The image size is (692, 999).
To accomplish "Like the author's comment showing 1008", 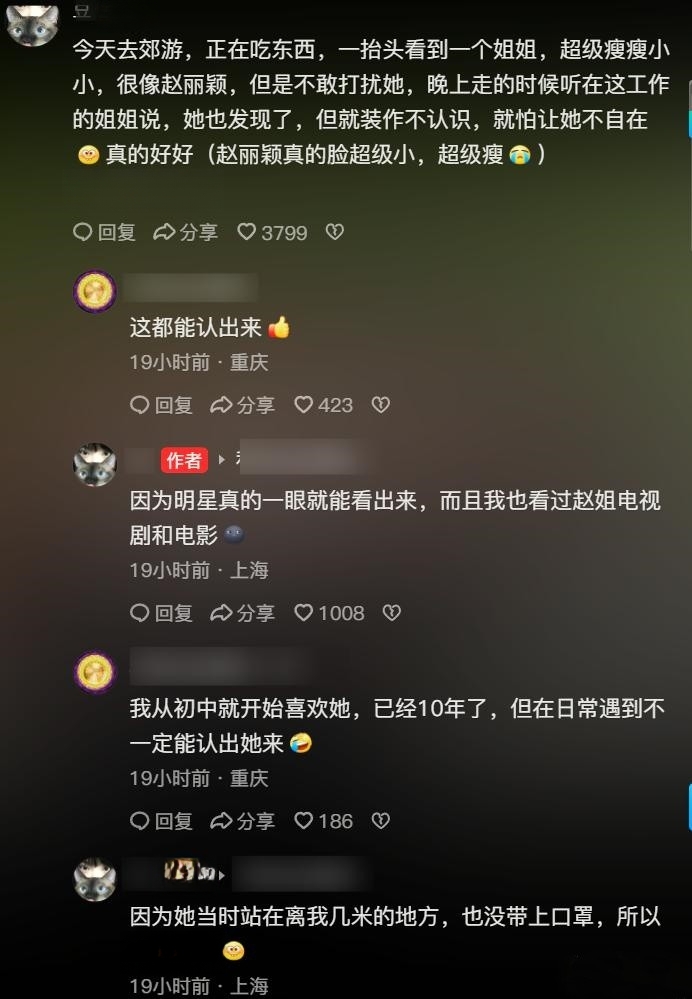I will 328,613.
